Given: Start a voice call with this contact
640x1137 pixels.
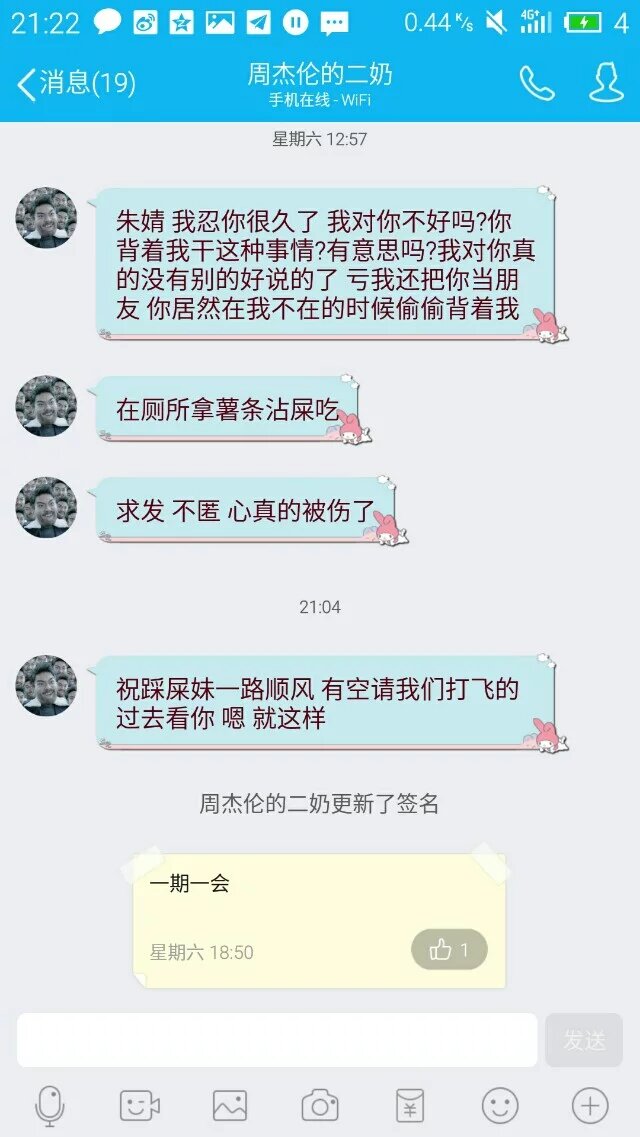Looking at the screenshot, I should (537, 84).
